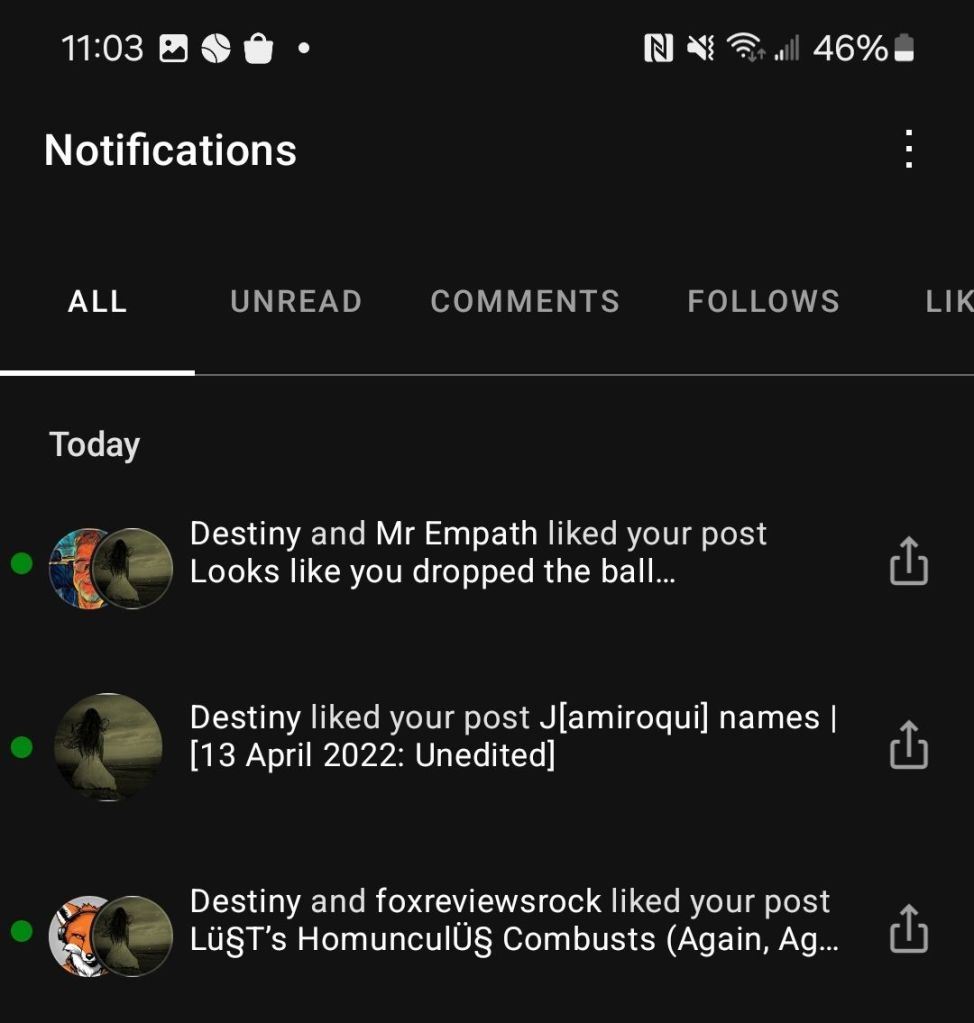Share the LüST's Homunculus Combusts post
Screen dimensions: 974x1023
pos(908,928)
